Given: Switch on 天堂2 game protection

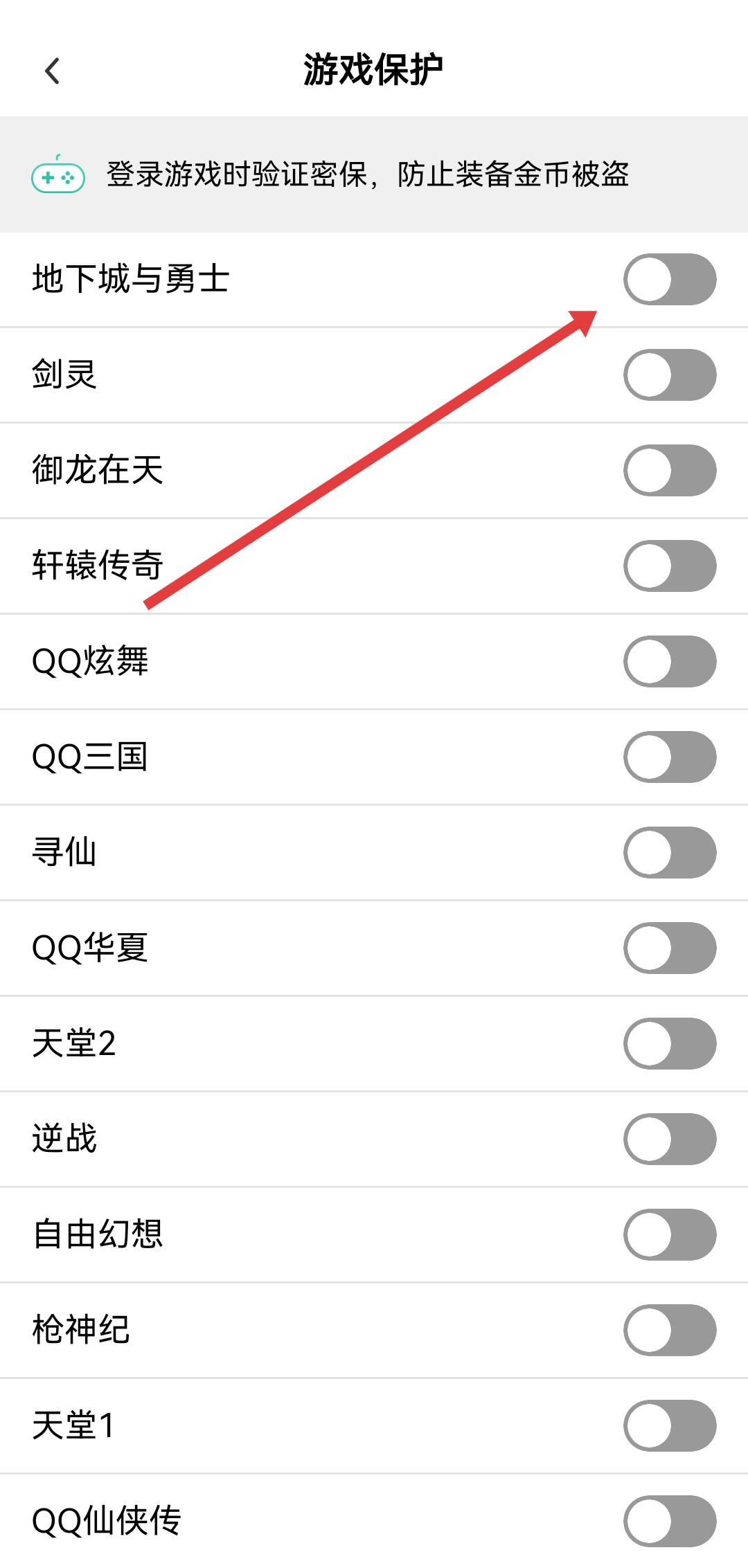Looking at the screenshot, I should pyautogui.click(x=669, y=1044).
